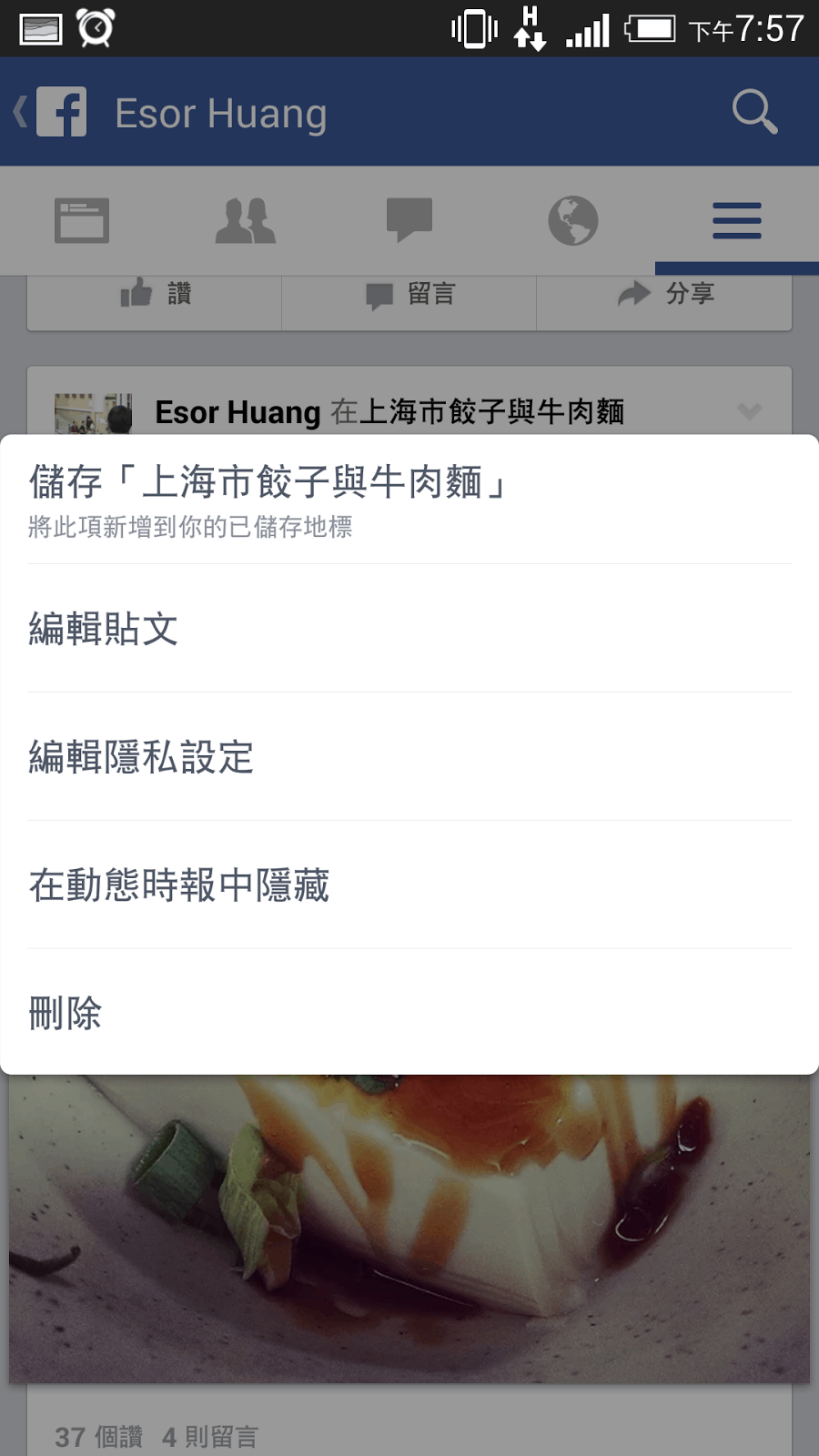This screenshot has height=1456, width=819.
Task: Switch to the news feed tab
Action: click(82, 220)
